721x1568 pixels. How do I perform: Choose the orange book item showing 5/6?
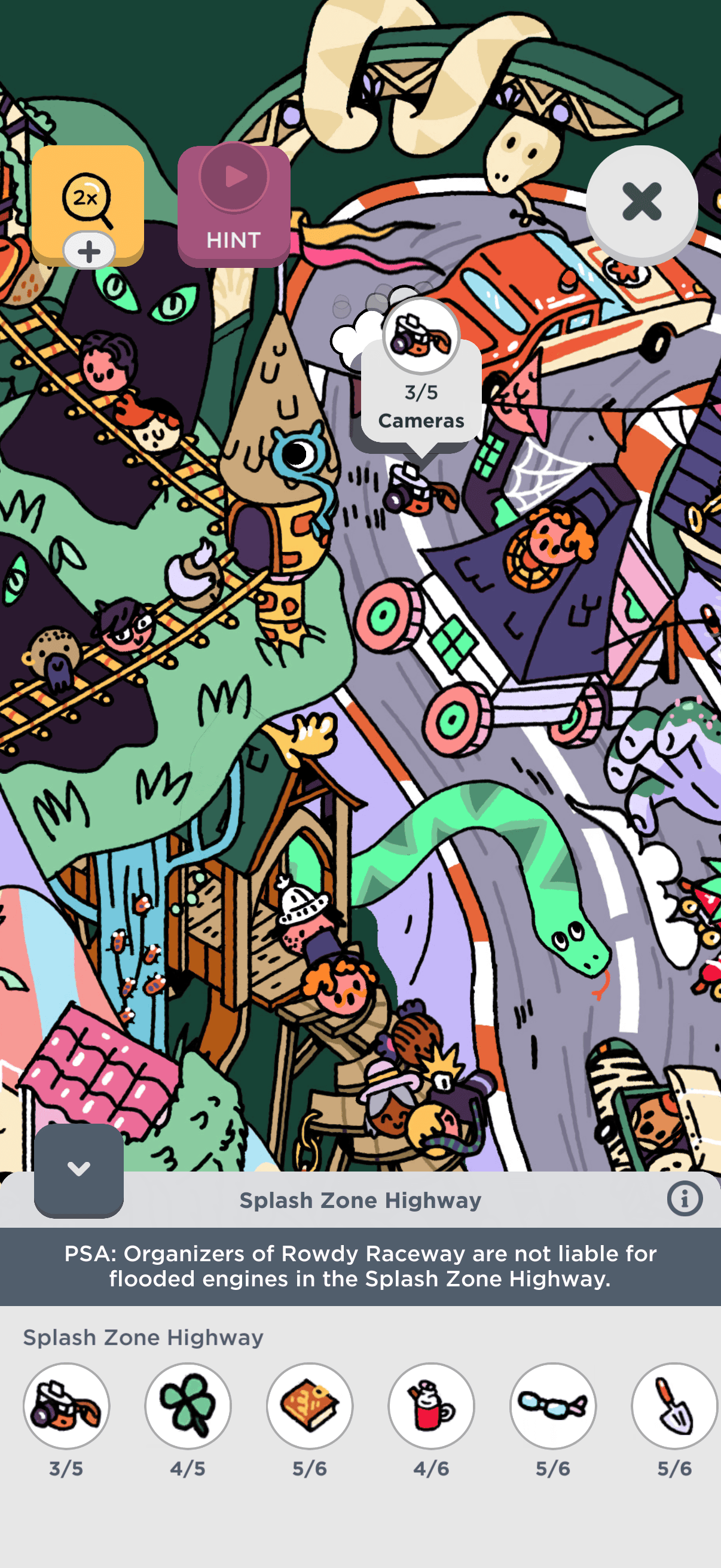pos(310,1405)
